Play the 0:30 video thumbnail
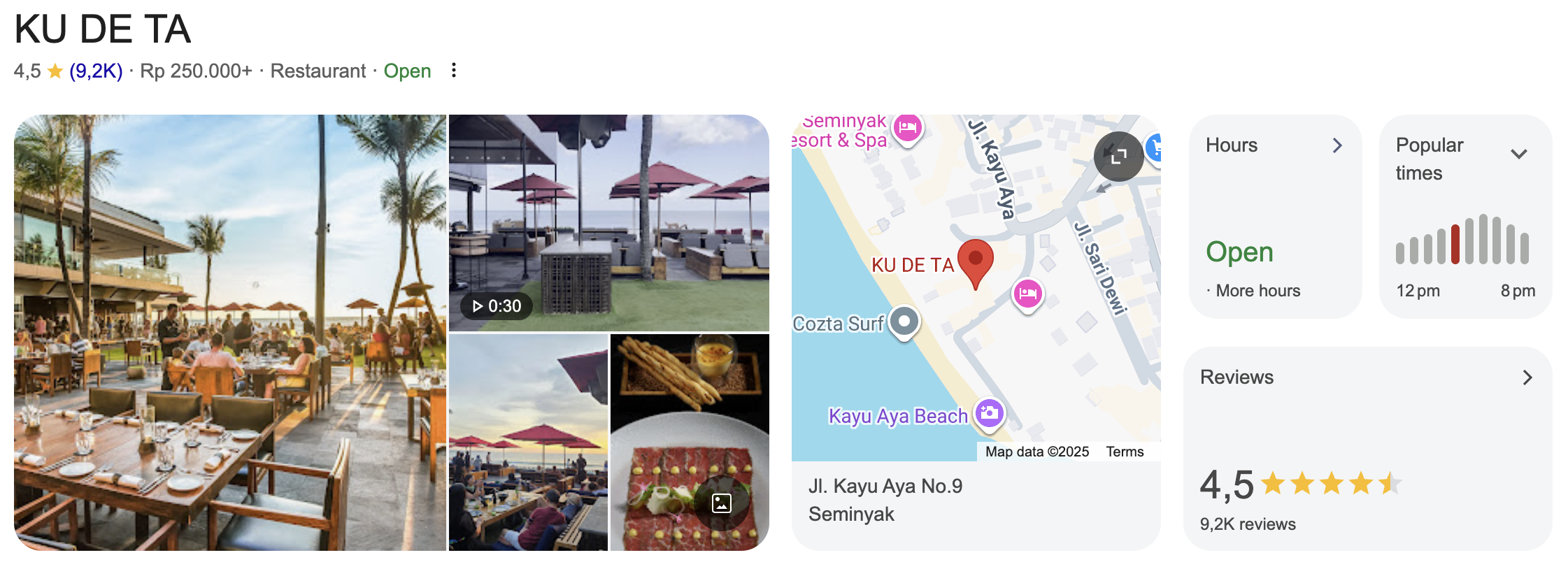Viewport: 1568px width, 569px height. click(608, 222)
